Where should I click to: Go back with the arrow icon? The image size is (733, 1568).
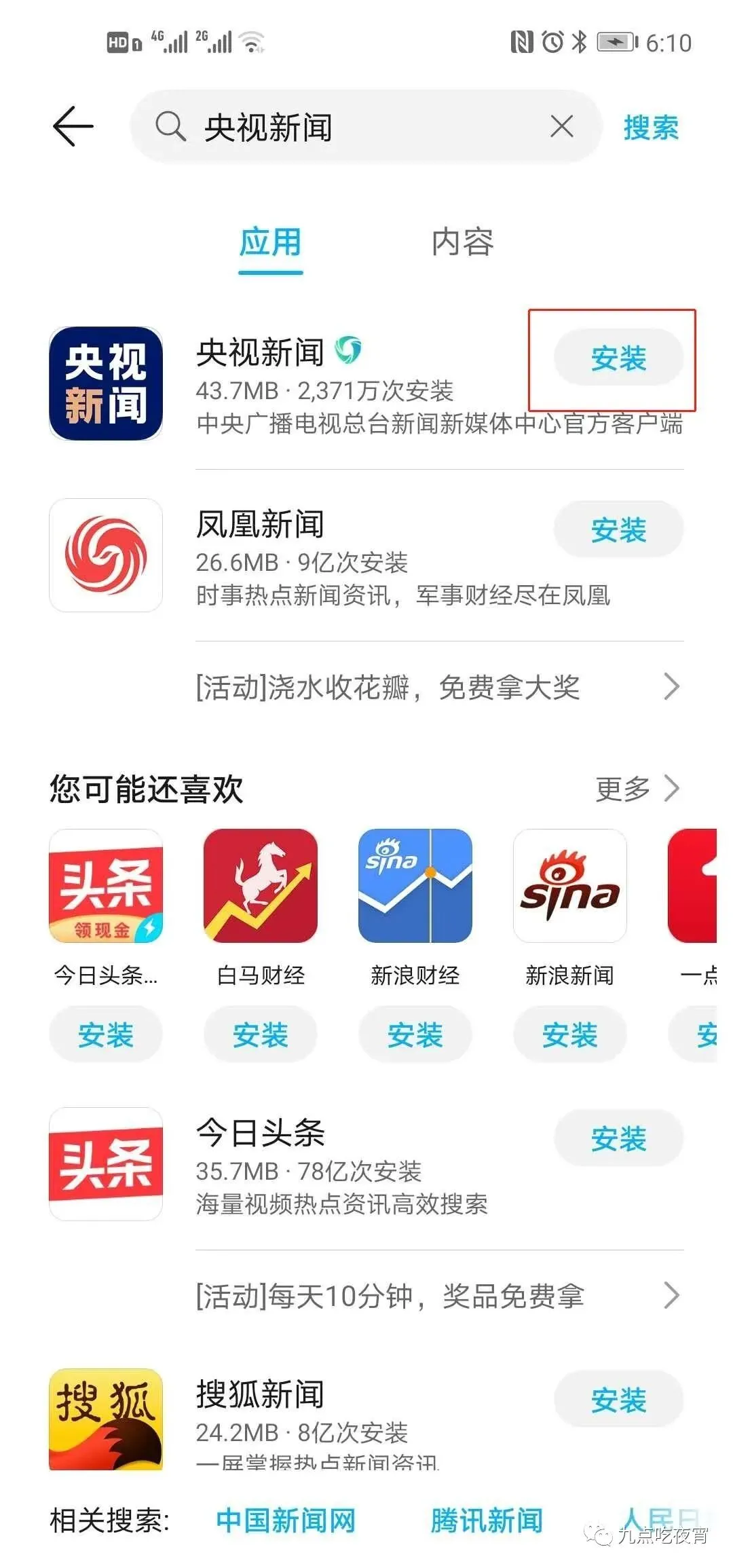click(73, 126)
